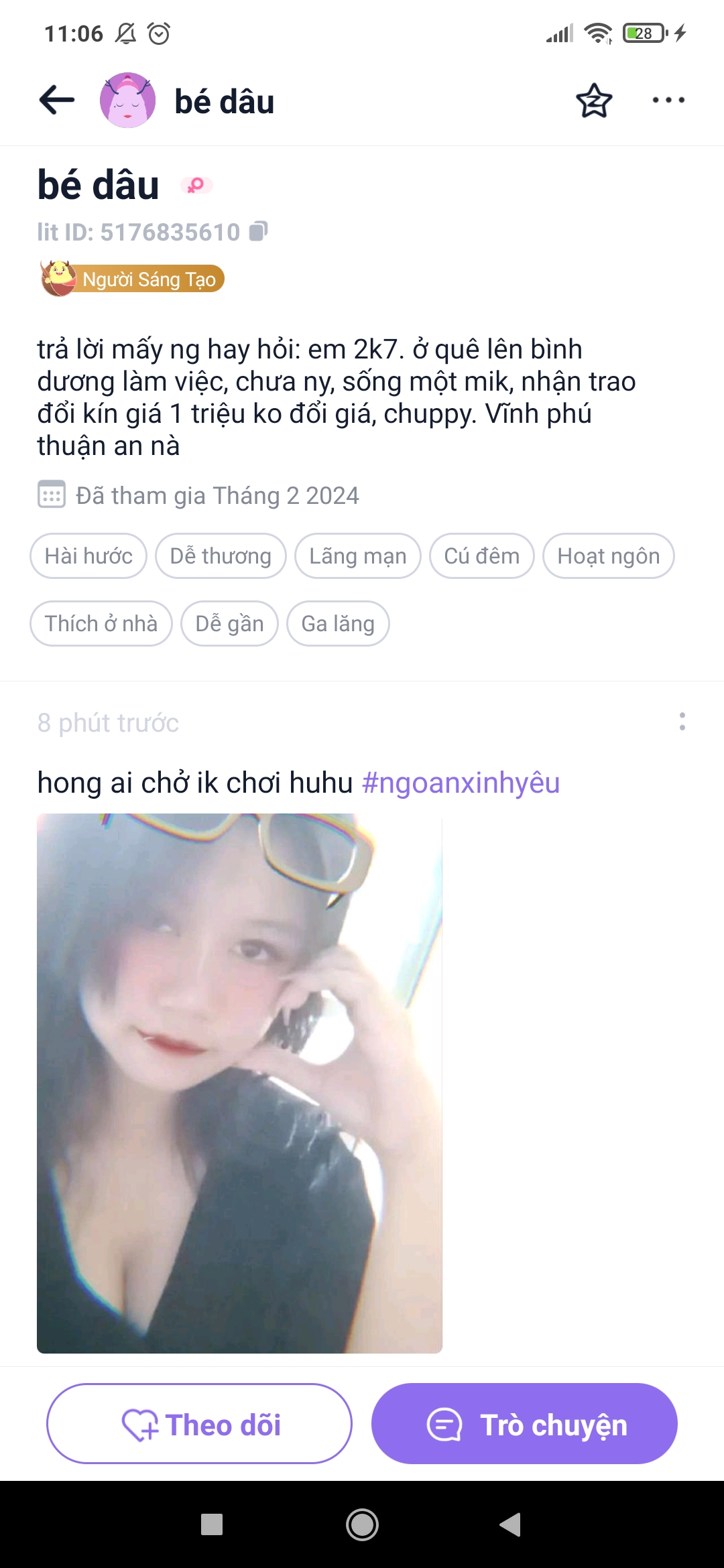Start a chat via Trò chuyện
724x1568 pixels.
pos(524,1423)
